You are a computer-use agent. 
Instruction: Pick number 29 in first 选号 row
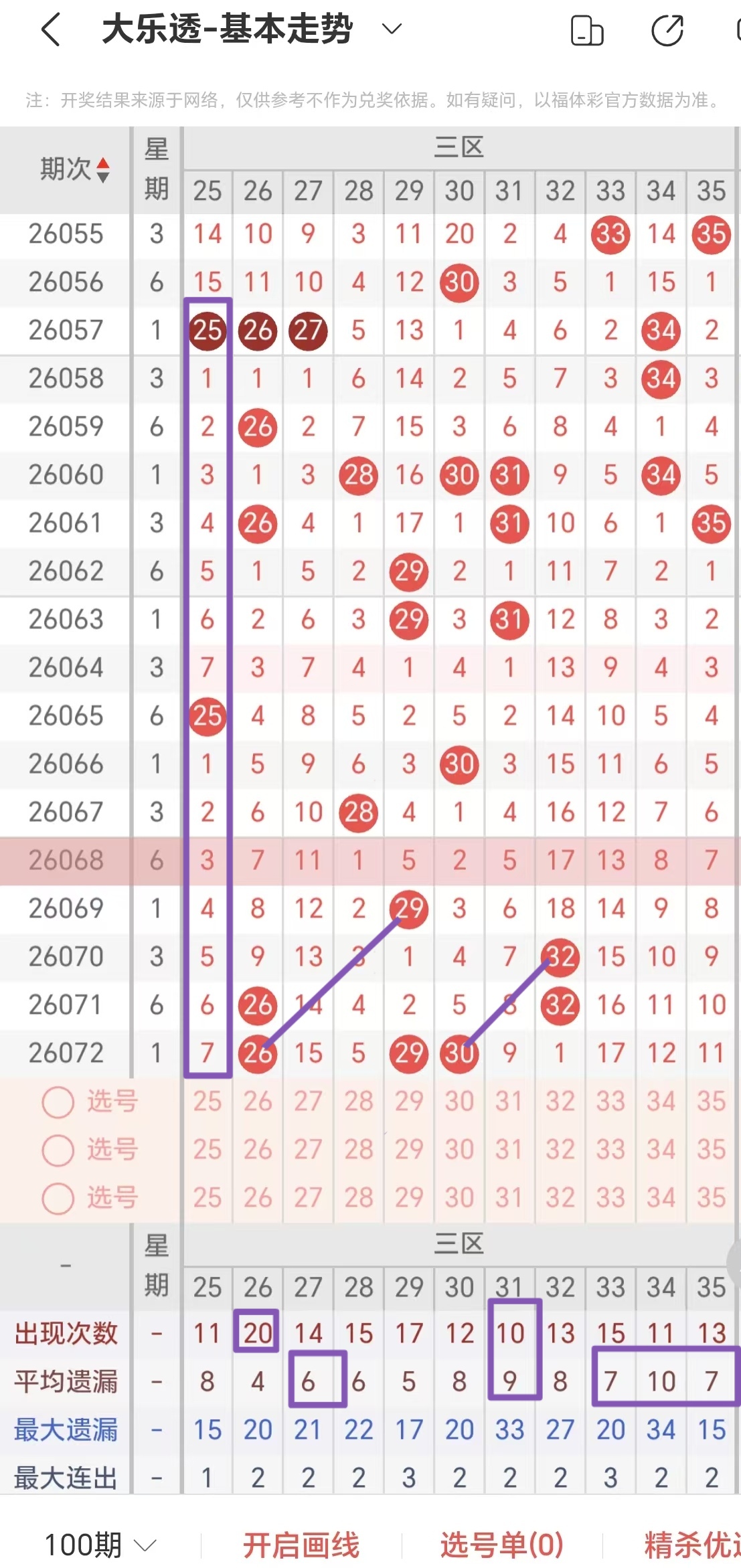coord(409,1102)
